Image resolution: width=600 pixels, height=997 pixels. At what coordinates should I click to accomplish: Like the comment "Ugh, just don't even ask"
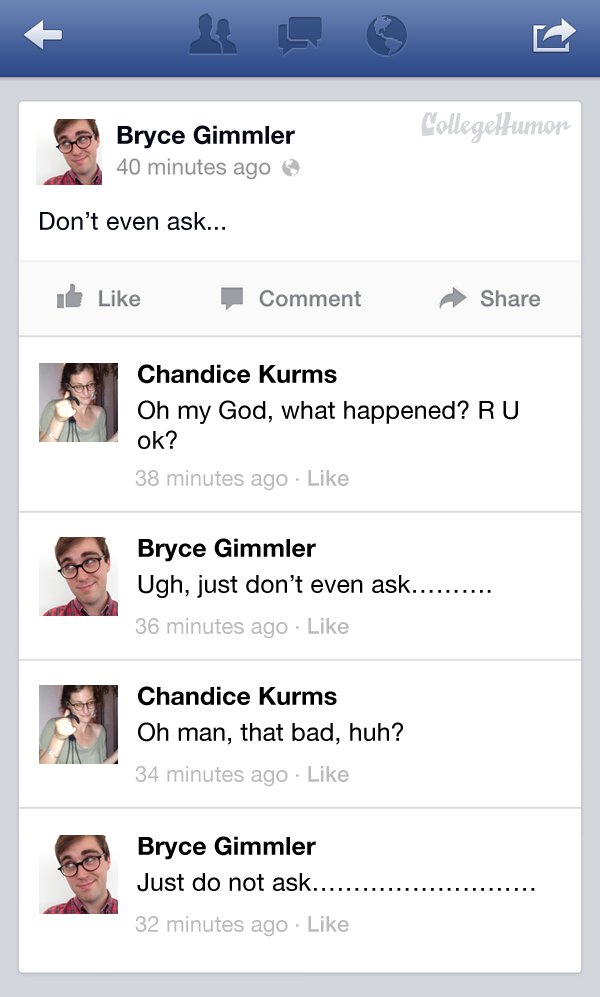(x=328, y=627)
